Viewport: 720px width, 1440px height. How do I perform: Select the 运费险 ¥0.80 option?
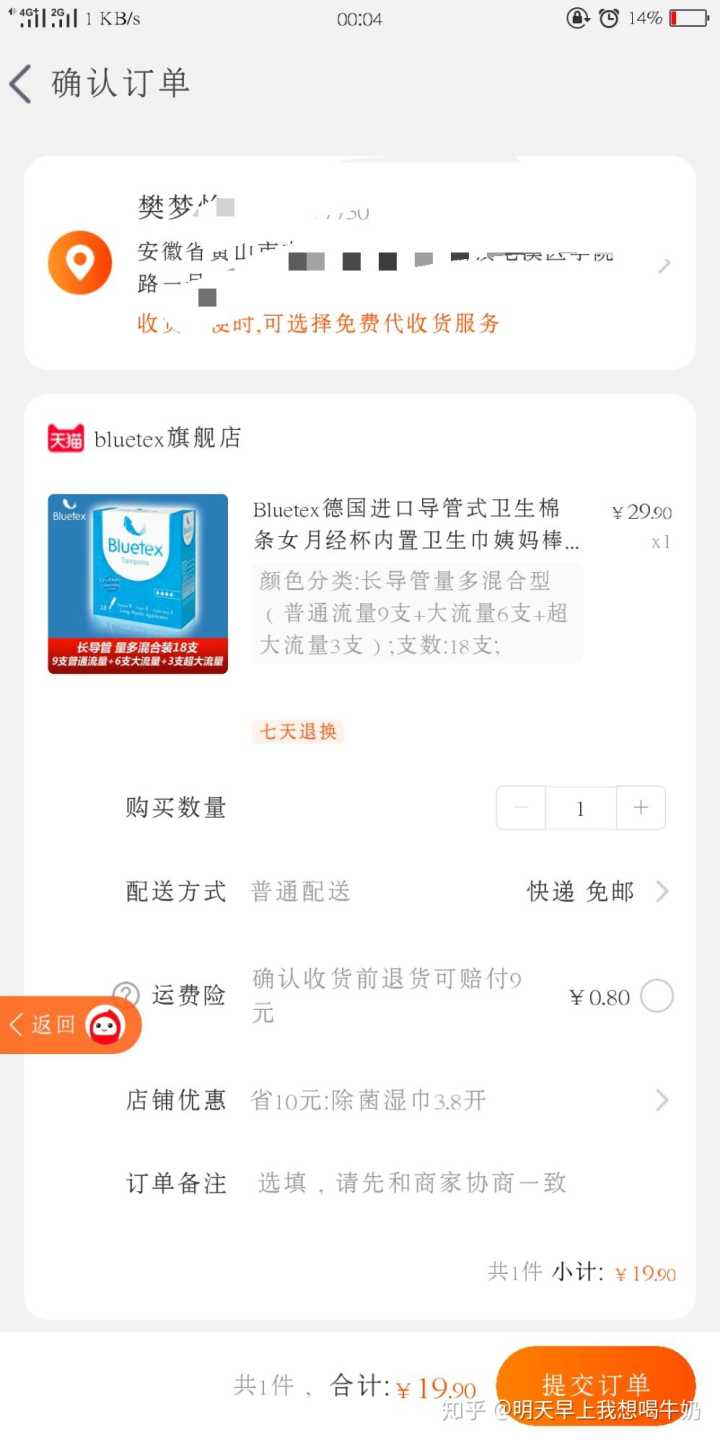[x=657, y=996]
